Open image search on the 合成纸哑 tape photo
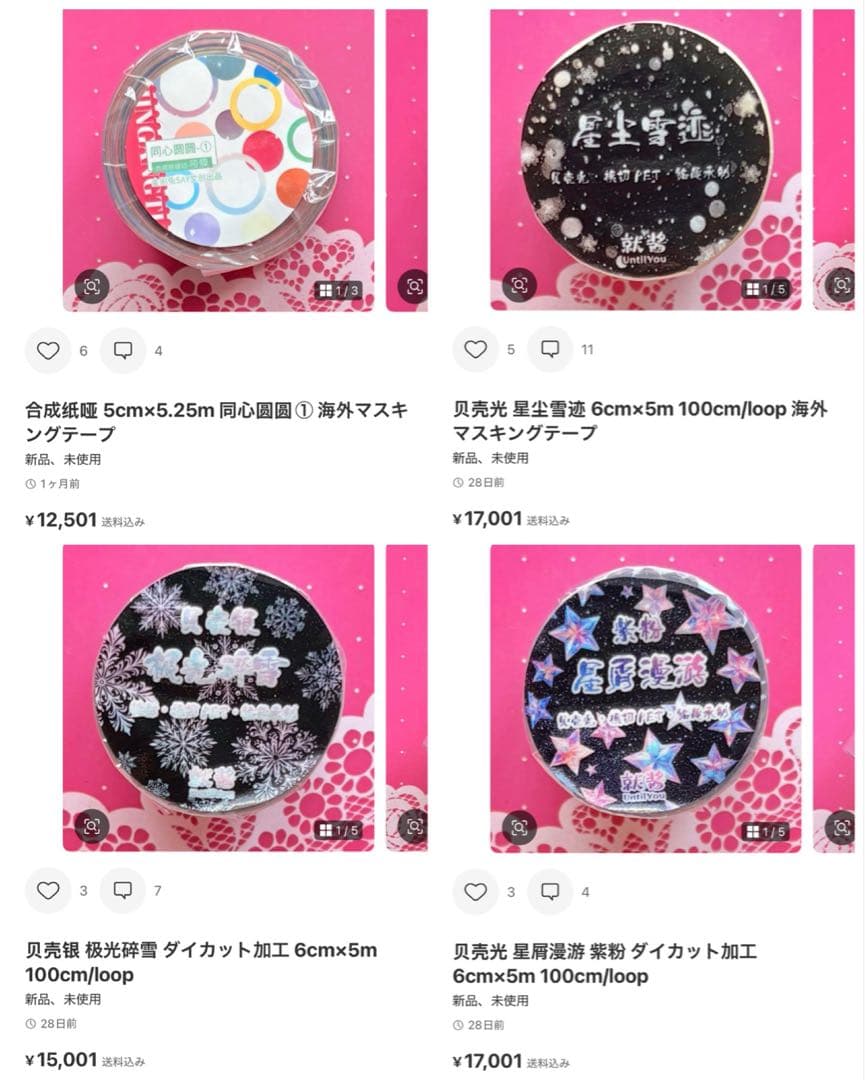This screenshot has height=1080, width=865. [92, 286]
